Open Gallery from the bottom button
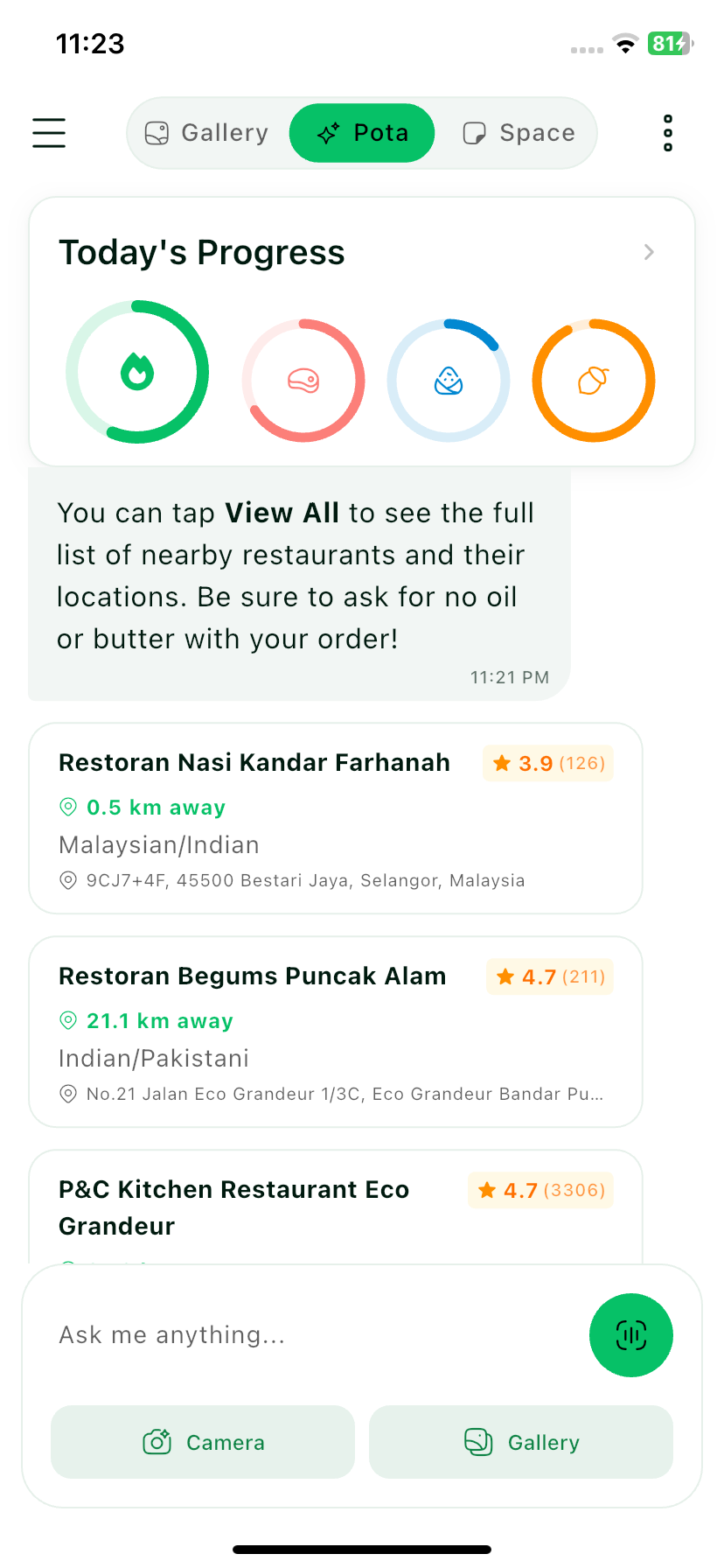The width and height of the screenshot is (724, 1568). 521,1442
